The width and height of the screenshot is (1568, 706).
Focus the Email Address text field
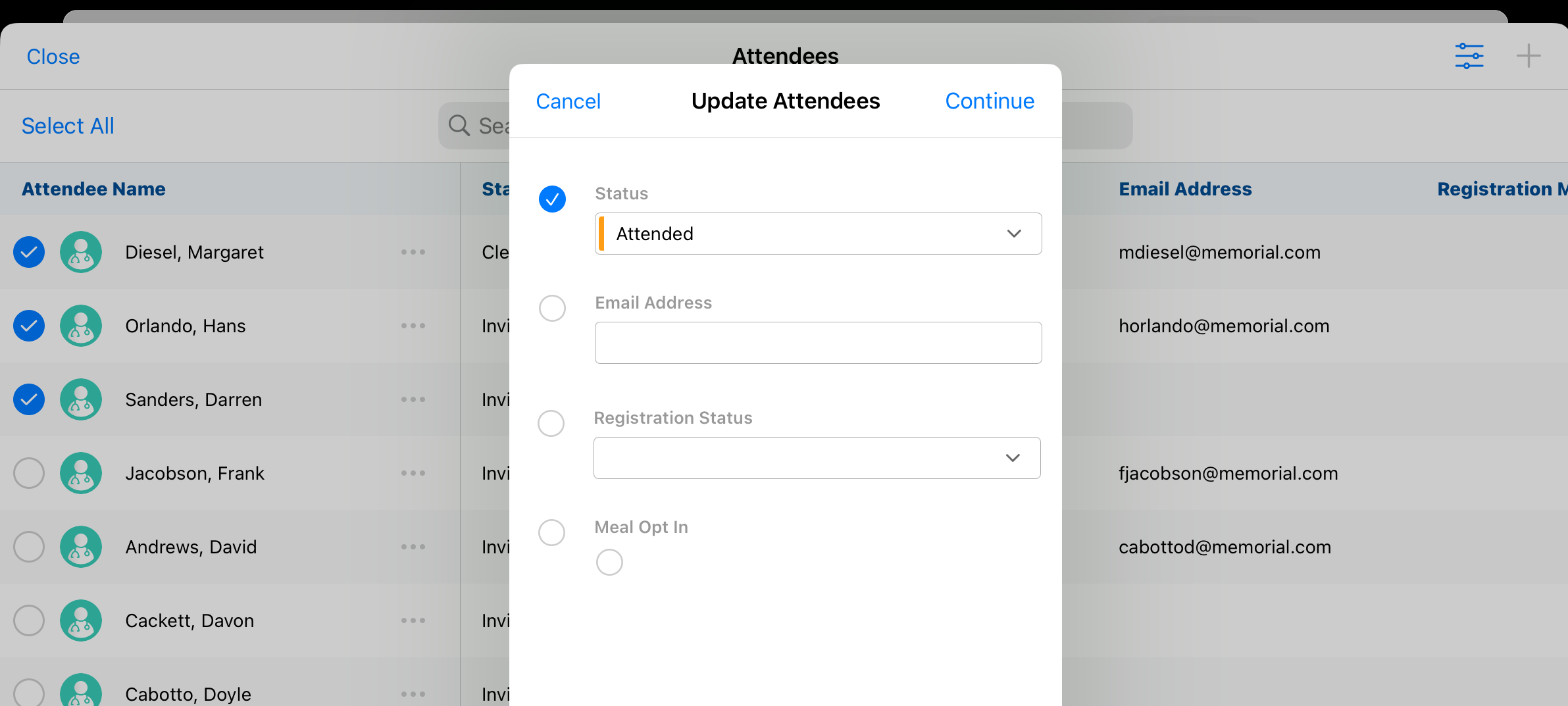[x=817, y=343]
